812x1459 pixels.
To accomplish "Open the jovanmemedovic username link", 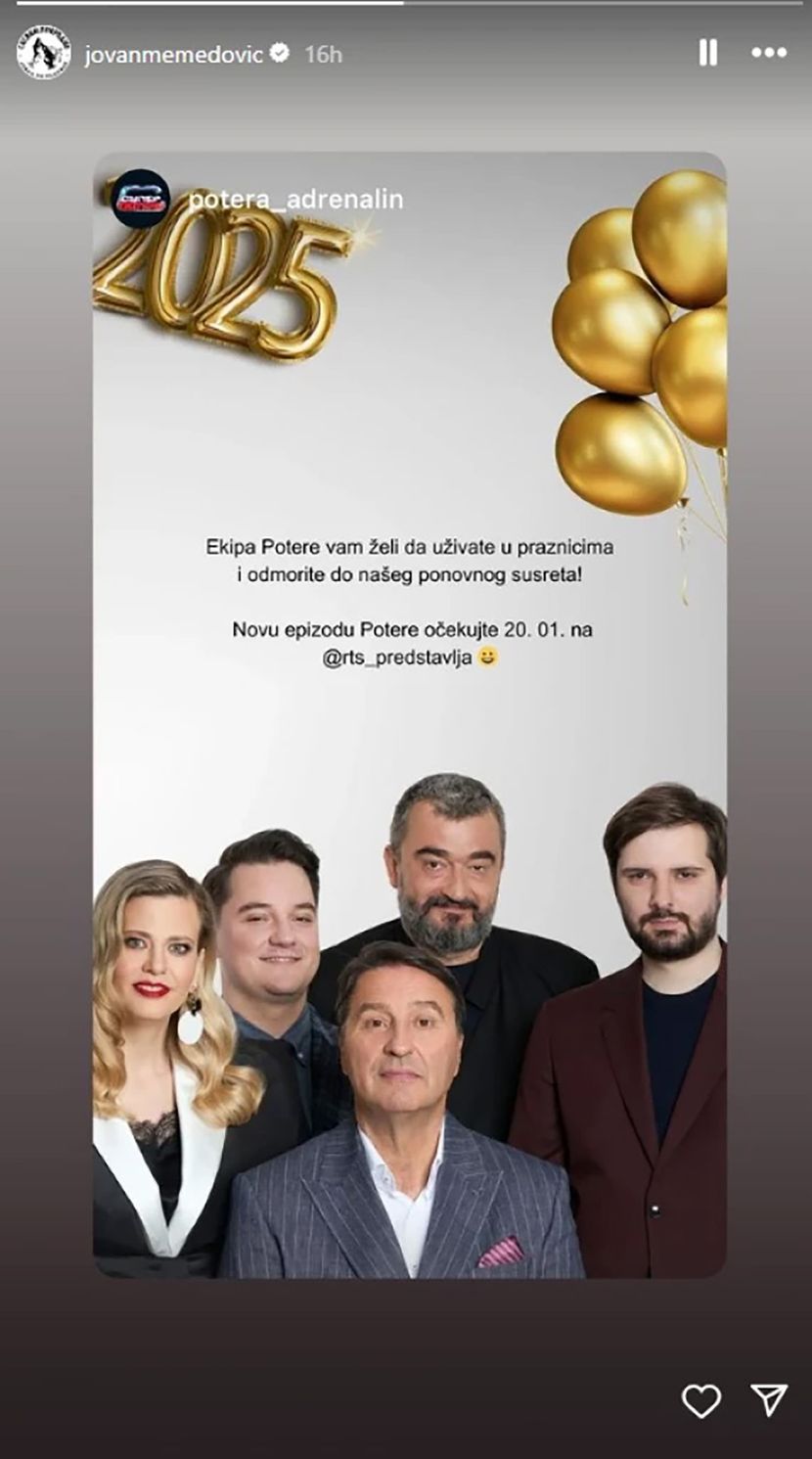I will click(174, 54).
